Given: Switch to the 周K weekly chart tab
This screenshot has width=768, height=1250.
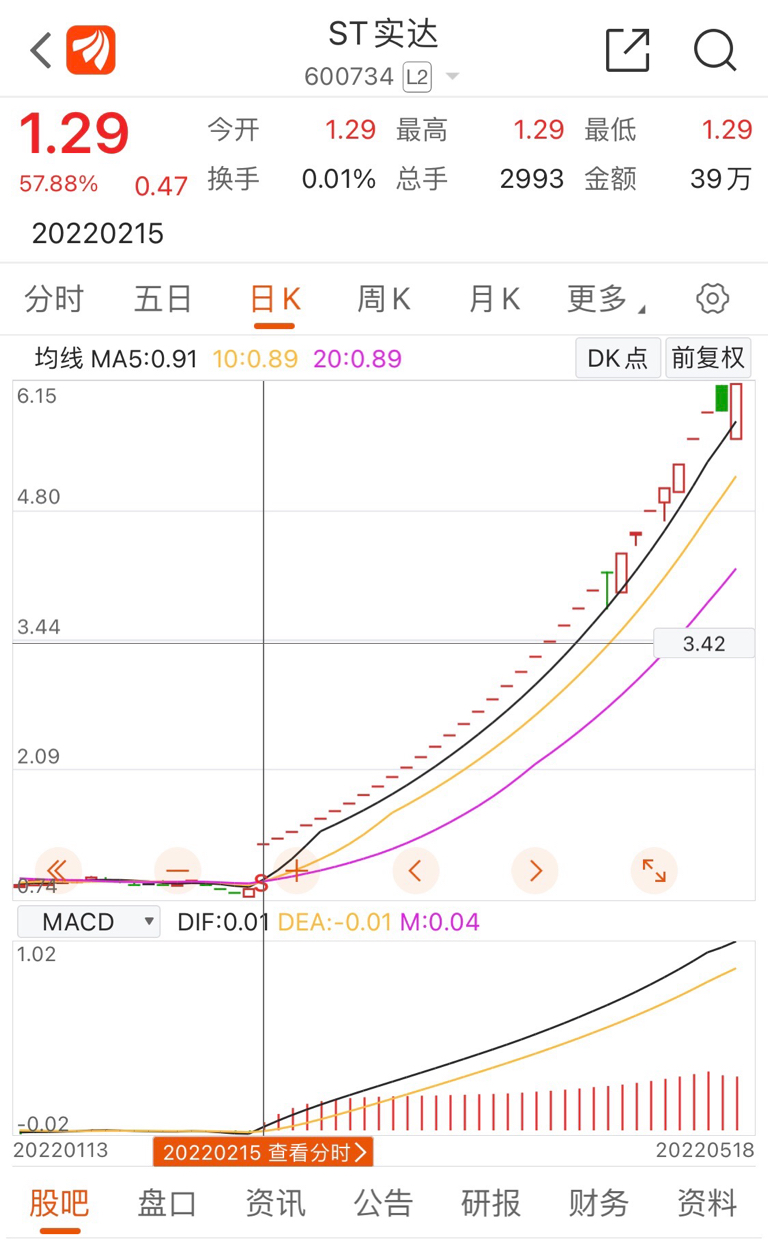Looking at the screenshot, I should [383, 298].
